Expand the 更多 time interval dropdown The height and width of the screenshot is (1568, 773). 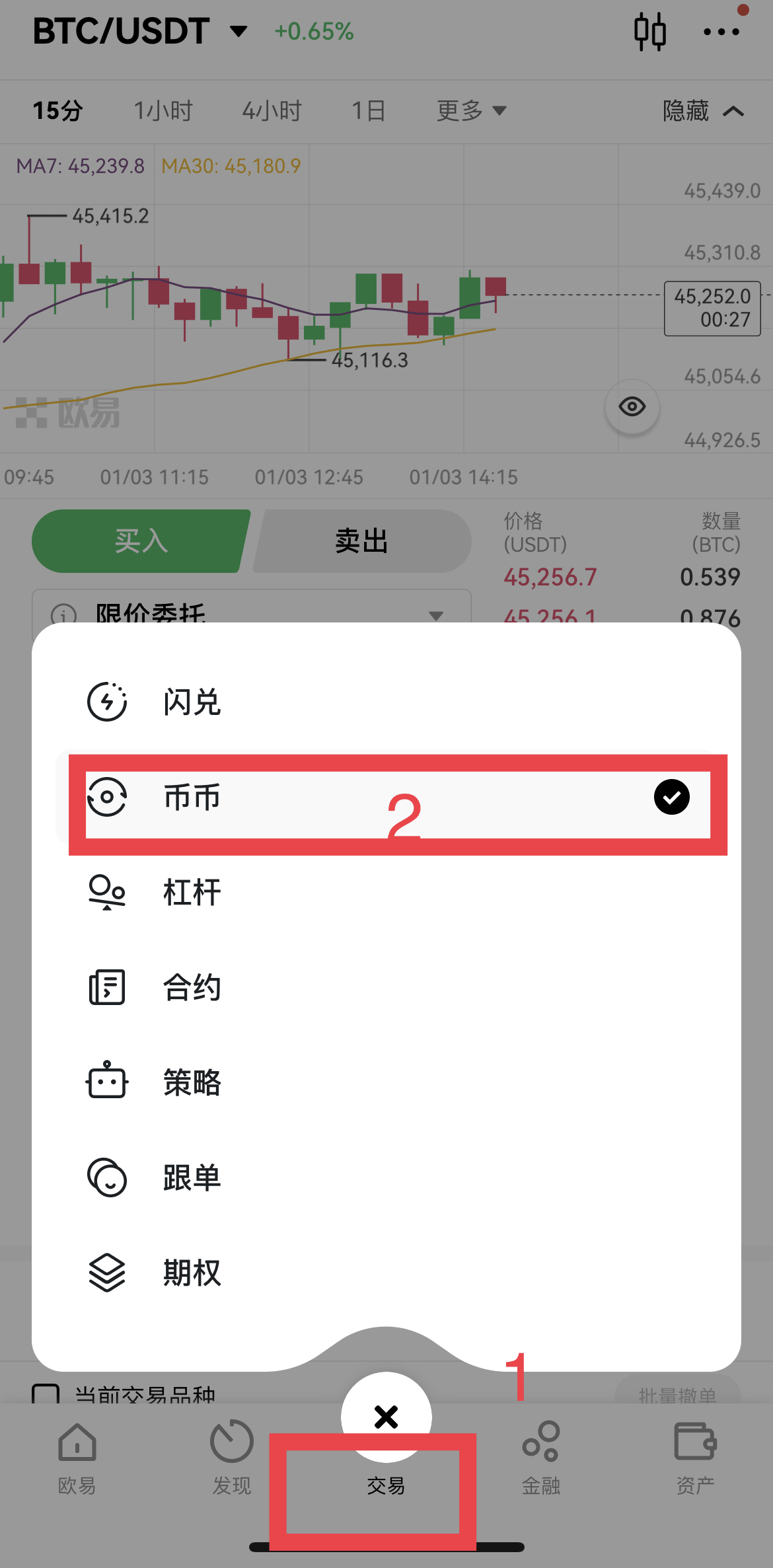472,110
